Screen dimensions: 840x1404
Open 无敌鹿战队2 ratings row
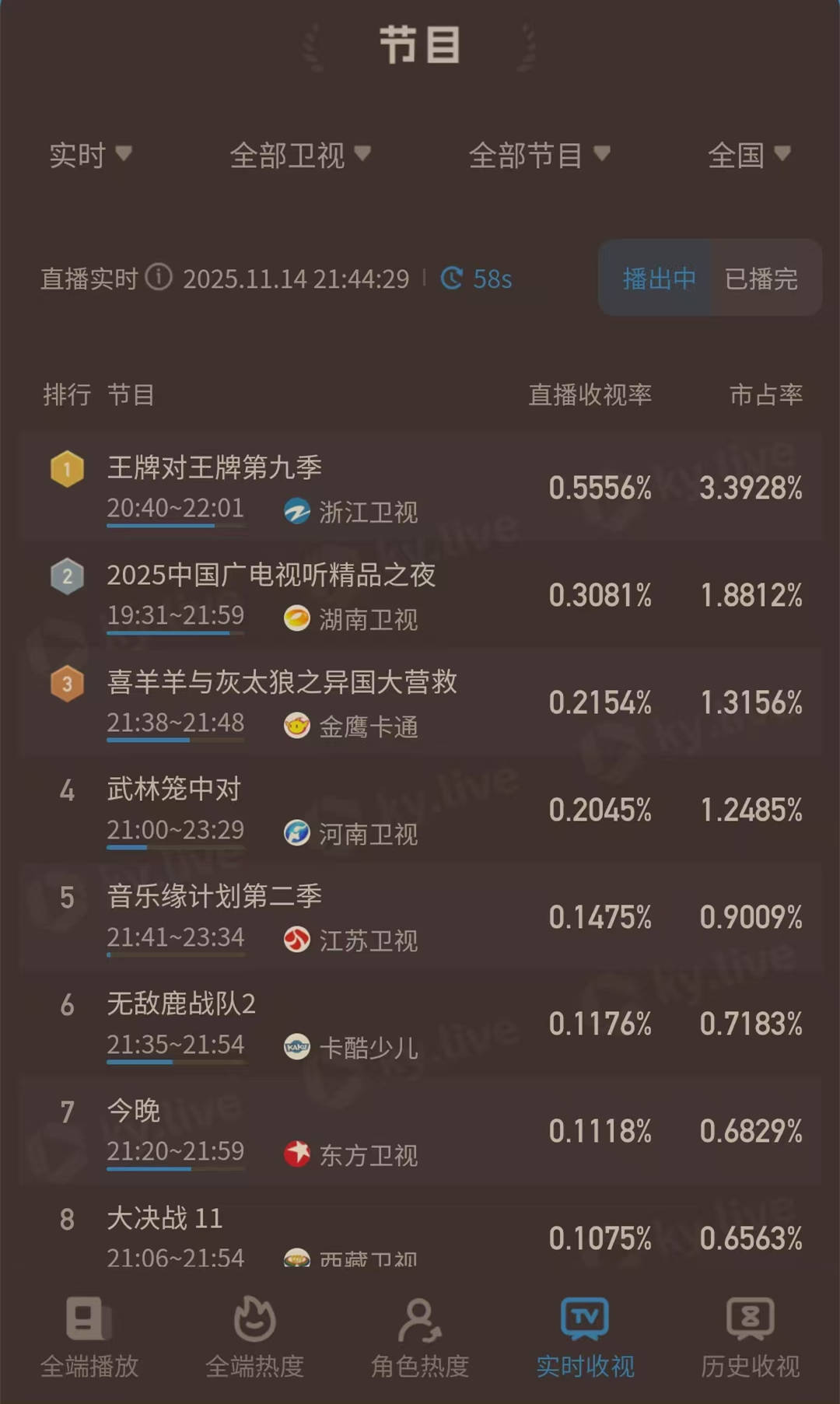click(420, 1024)
